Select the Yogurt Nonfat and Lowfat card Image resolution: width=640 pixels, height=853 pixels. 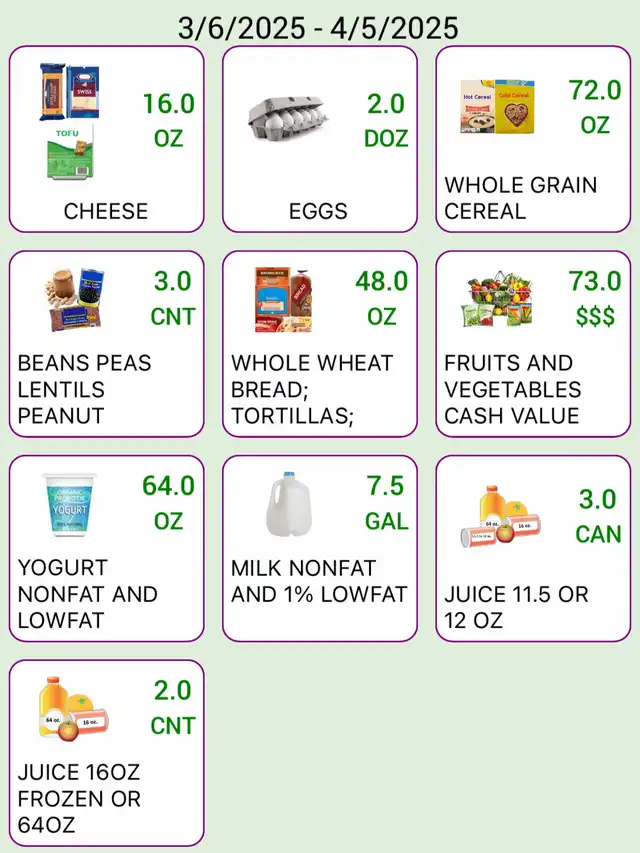tap(106, 548)
